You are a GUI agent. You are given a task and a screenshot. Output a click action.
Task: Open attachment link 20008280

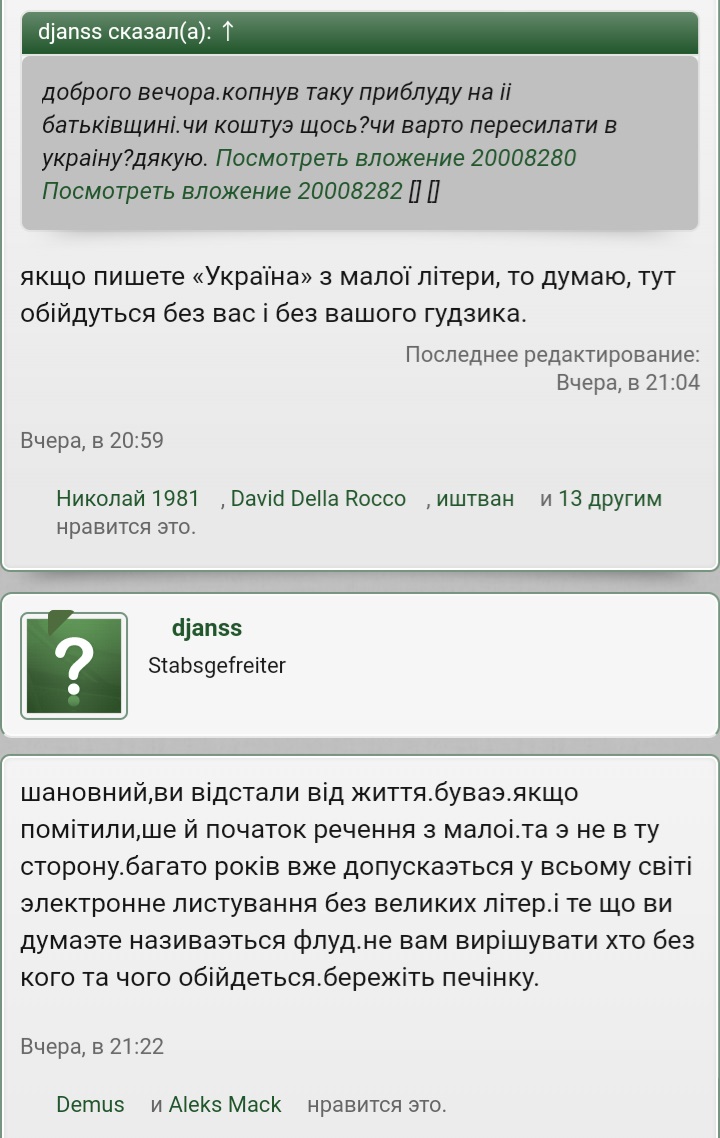coord(396,158)
